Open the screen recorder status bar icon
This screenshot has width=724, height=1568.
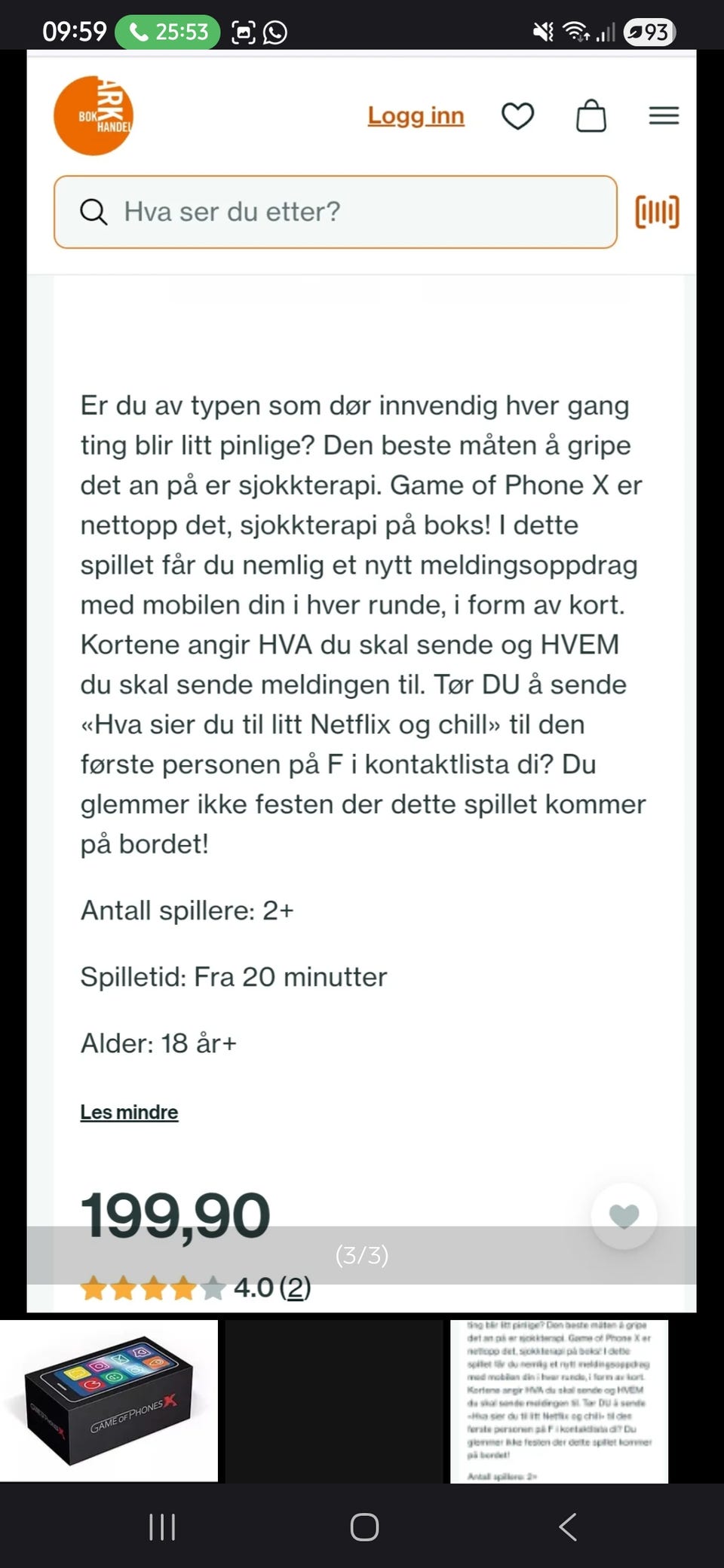click(x=245, y=32)
